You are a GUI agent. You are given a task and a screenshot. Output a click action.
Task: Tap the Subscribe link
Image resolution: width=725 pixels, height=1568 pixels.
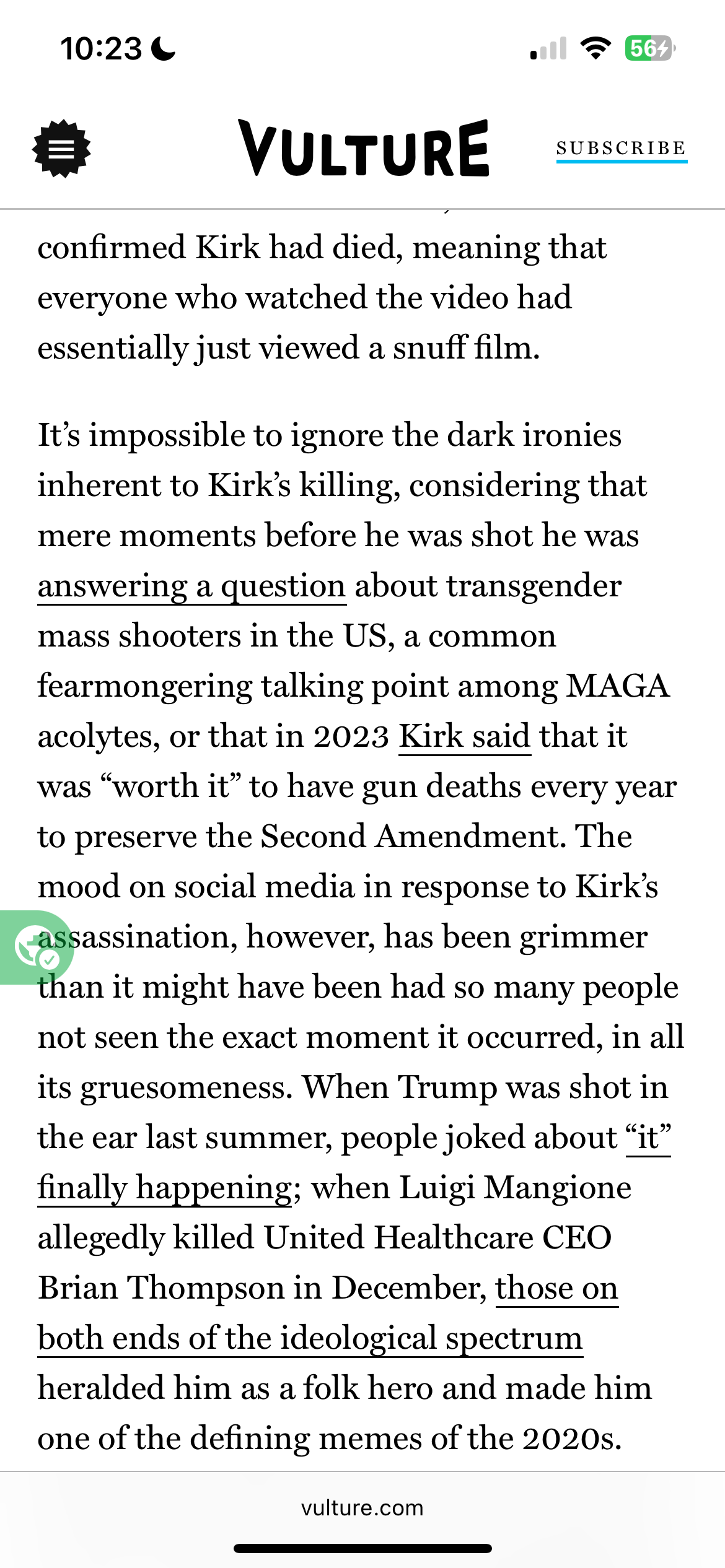(x=621, y=149)
